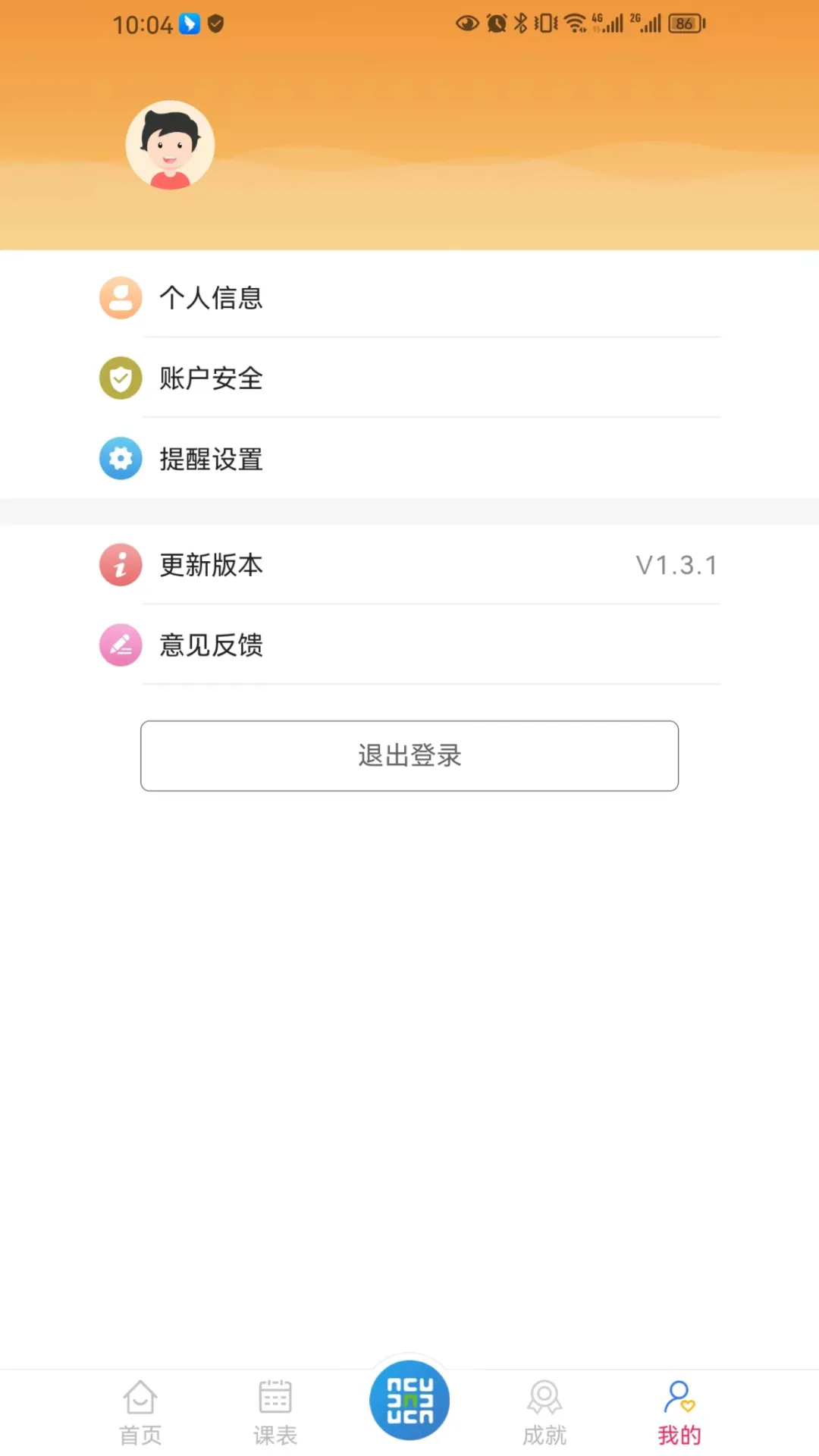
Task: Open the 个人信息 personal info icon
Action: click(x=120, y=298)
